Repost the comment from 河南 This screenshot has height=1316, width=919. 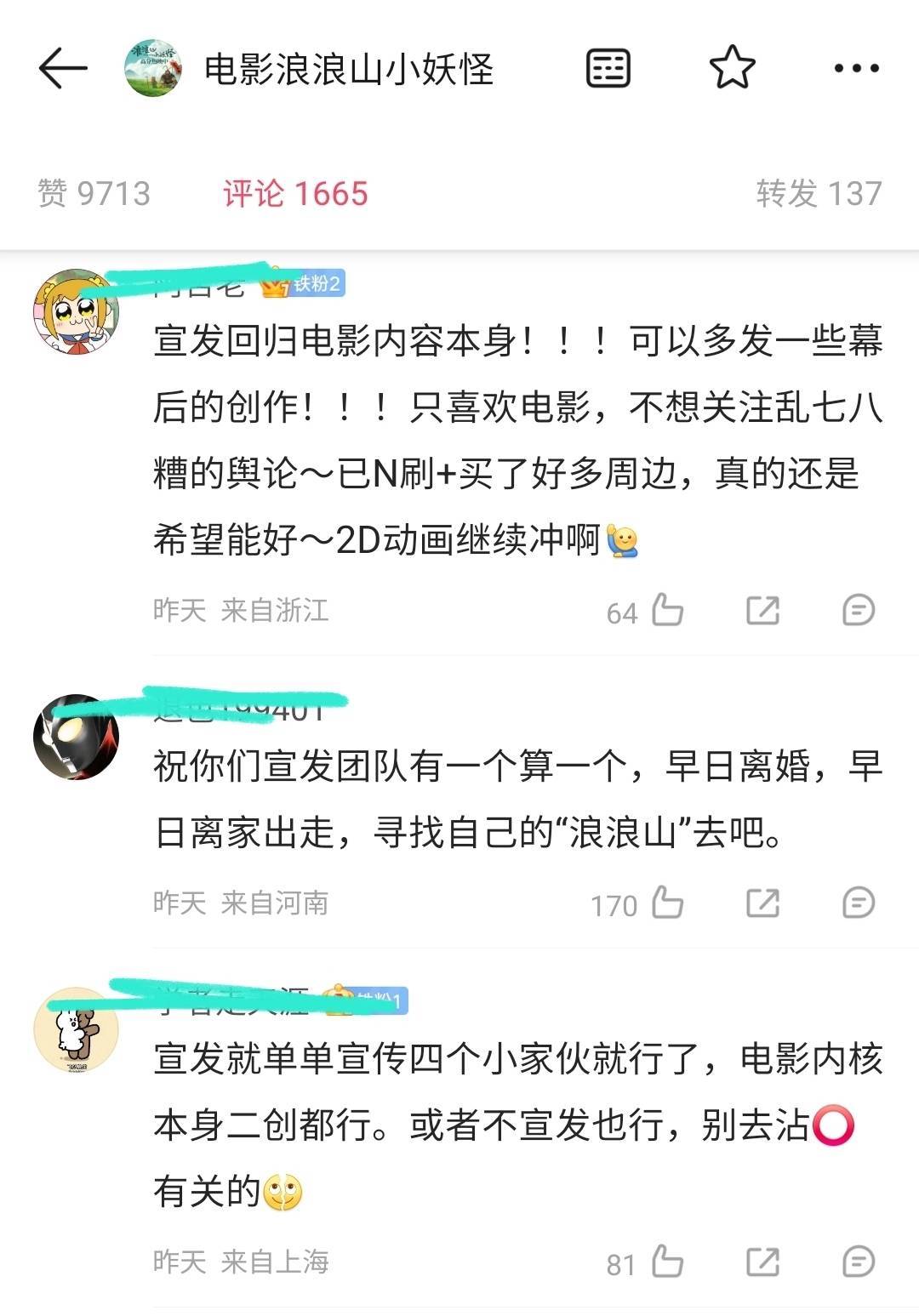click(x=762, y=903)
